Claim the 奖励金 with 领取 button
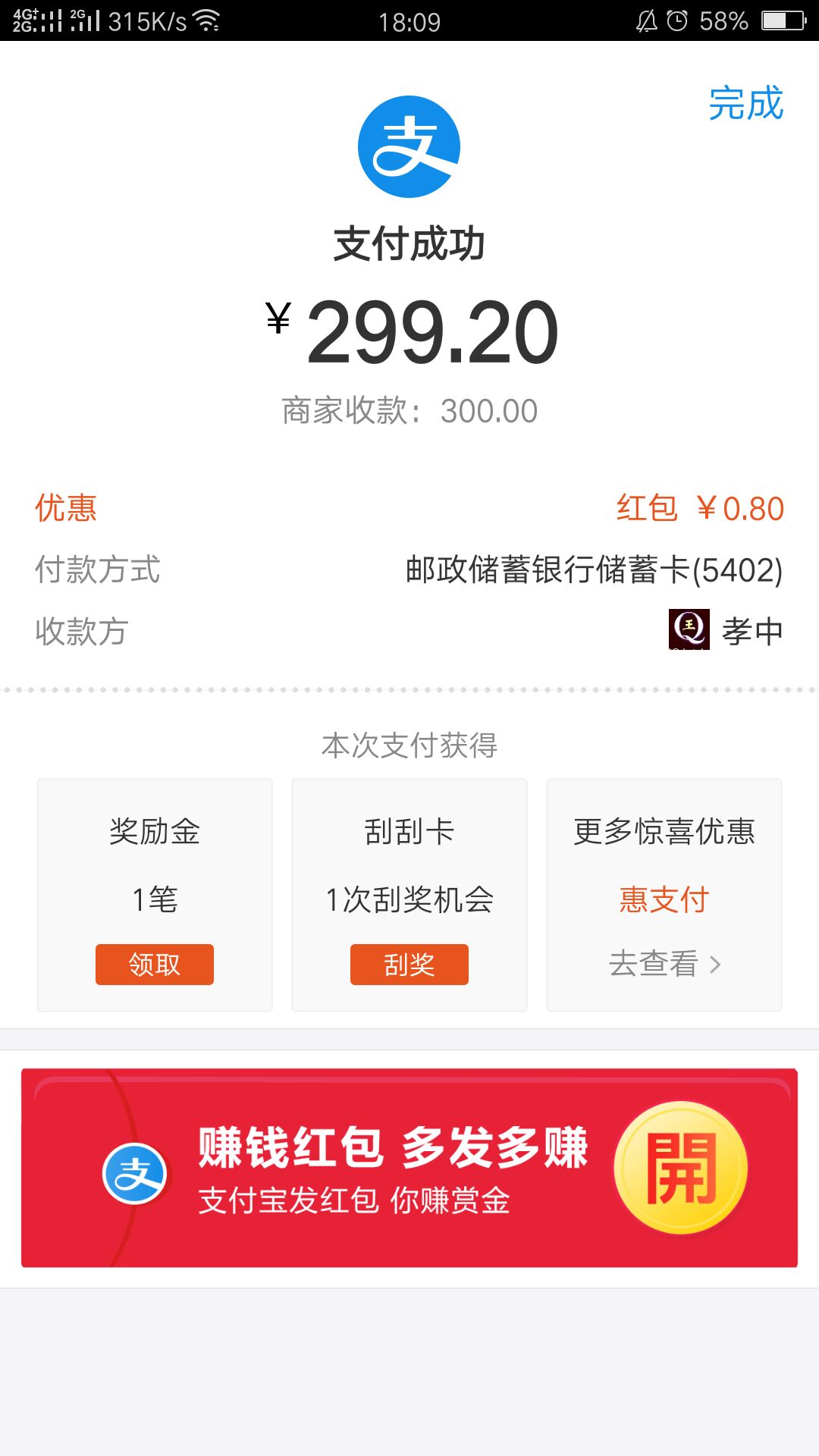Image resolution: width=819 pixels, height=1456 pixels. [x=155, y=965]
